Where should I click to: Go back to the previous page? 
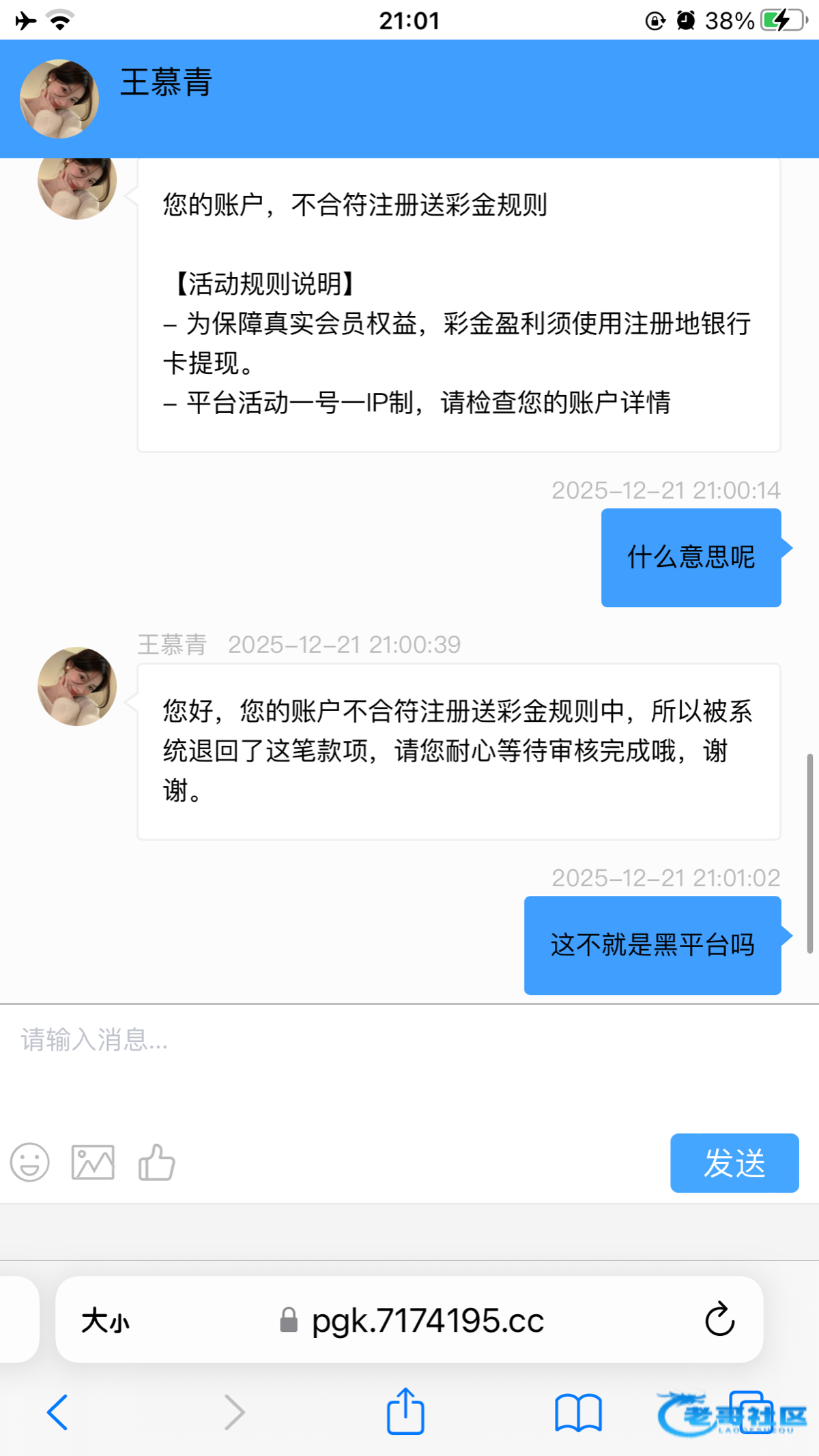57,1412
